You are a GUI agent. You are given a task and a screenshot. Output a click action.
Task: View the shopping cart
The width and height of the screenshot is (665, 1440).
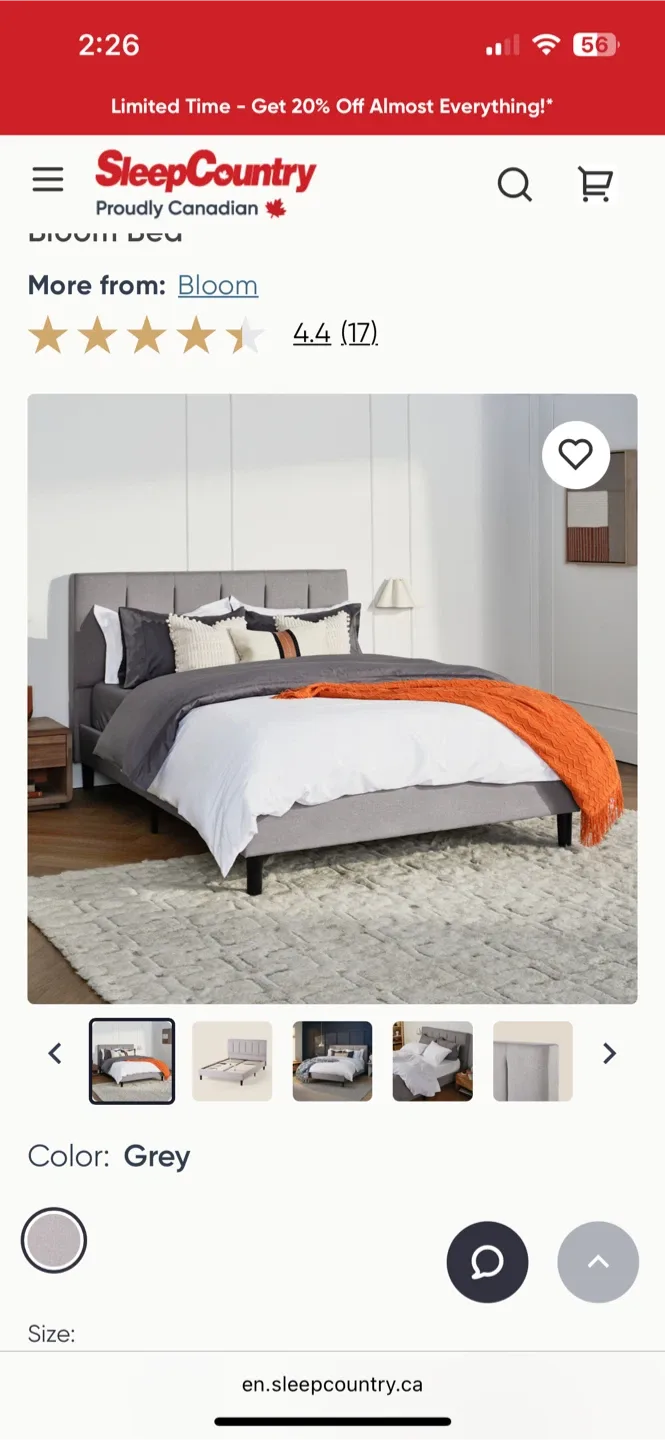click(595, 184)
